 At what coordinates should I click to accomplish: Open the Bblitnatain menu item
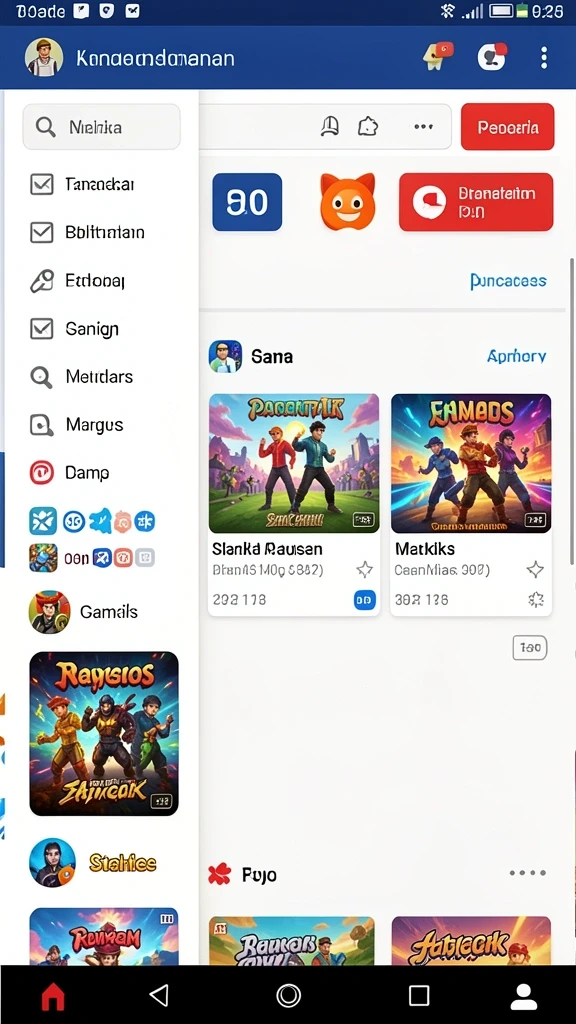pos(99,232)
